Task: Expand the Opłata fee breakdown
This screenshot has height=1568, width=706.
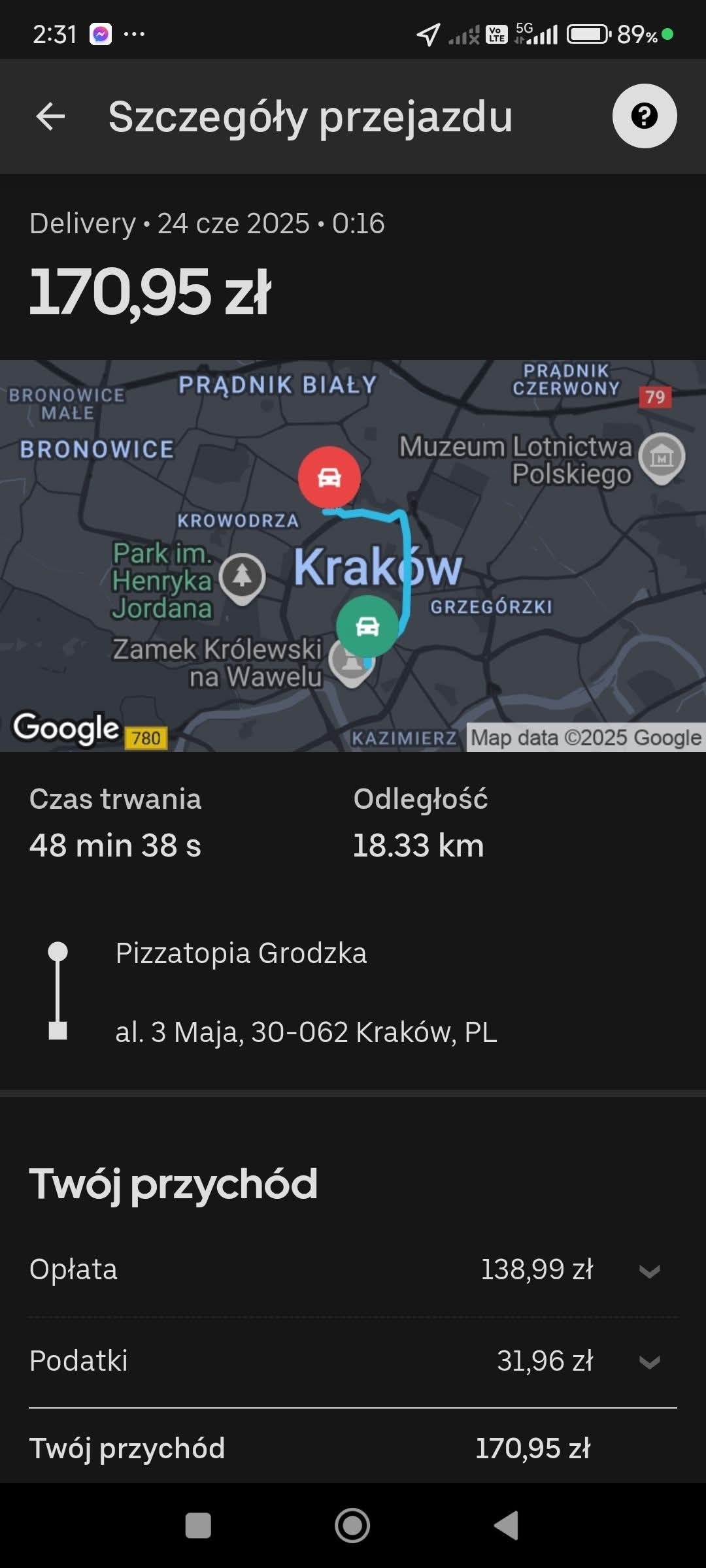Action: coord(649,1271)
